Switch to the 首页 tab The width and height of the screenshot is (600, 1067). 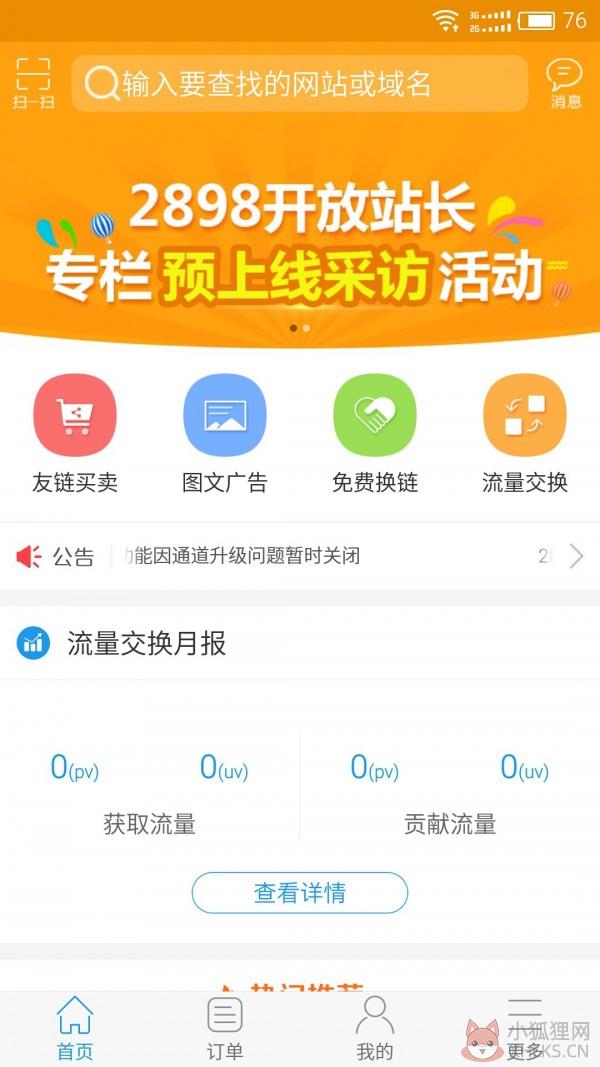(x=75, y=1029)
